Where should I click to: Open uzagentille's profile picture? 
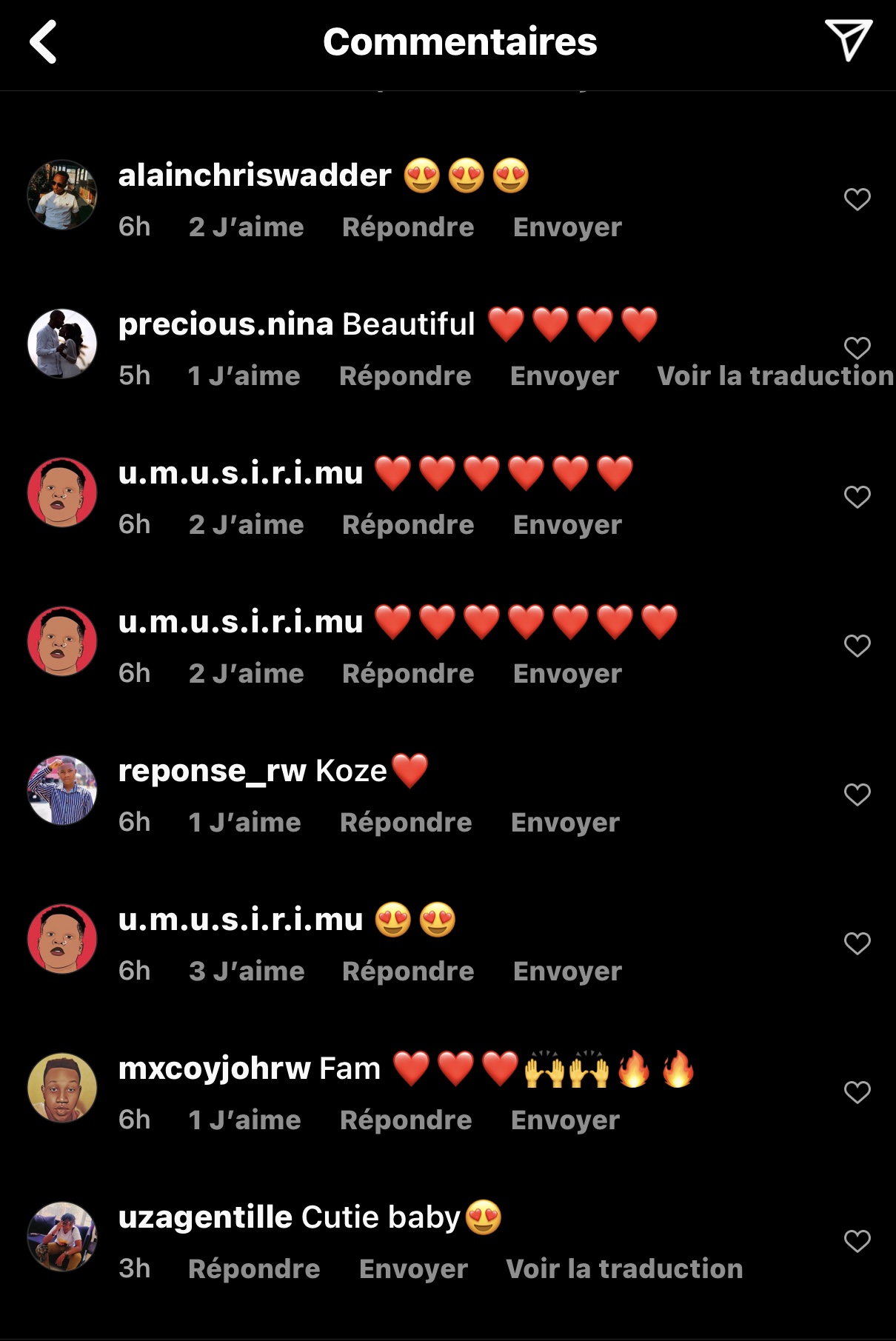62,1237
